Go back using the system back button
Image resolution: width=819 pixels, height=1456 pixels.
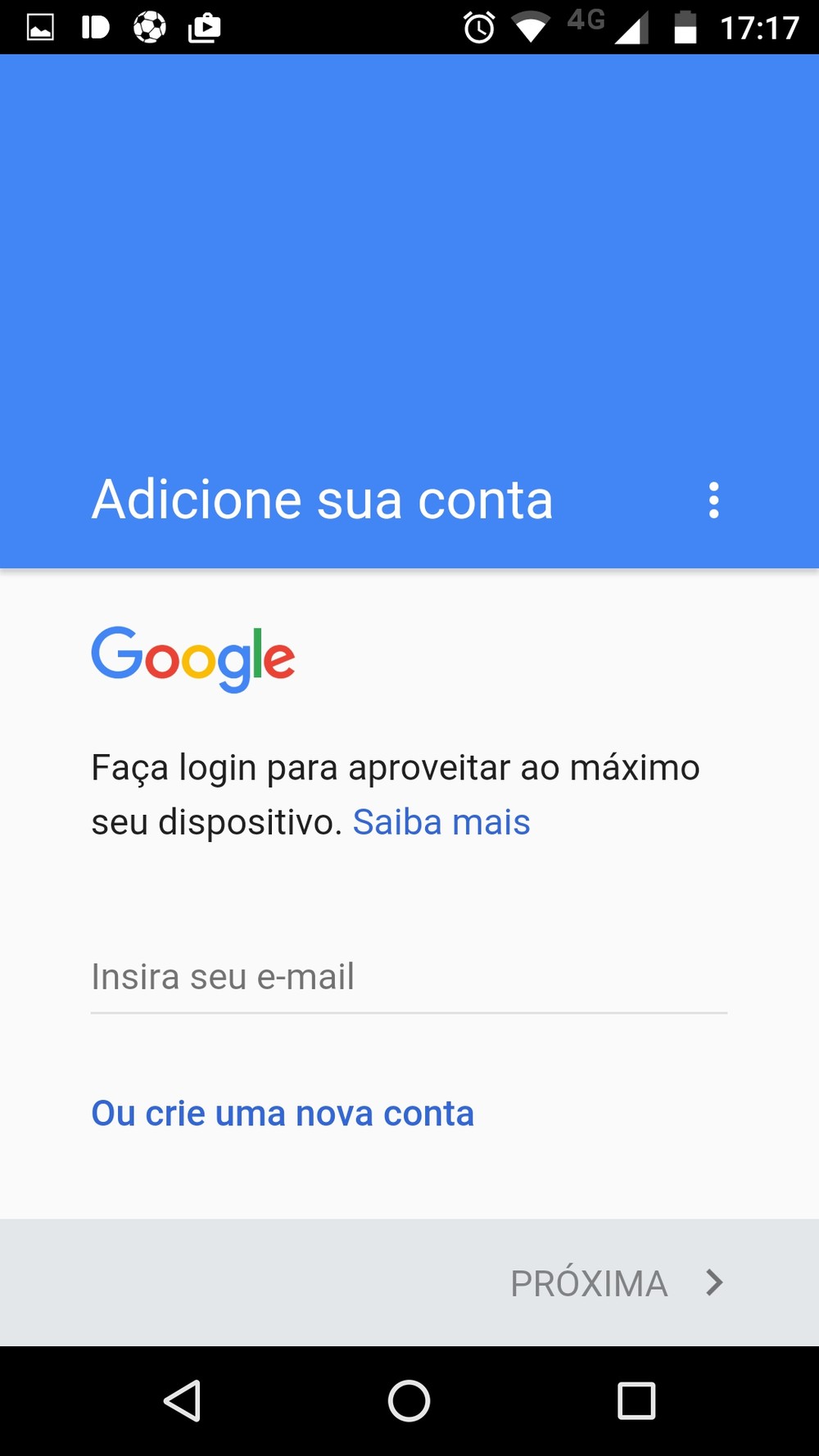click(x=183, y=1400)
